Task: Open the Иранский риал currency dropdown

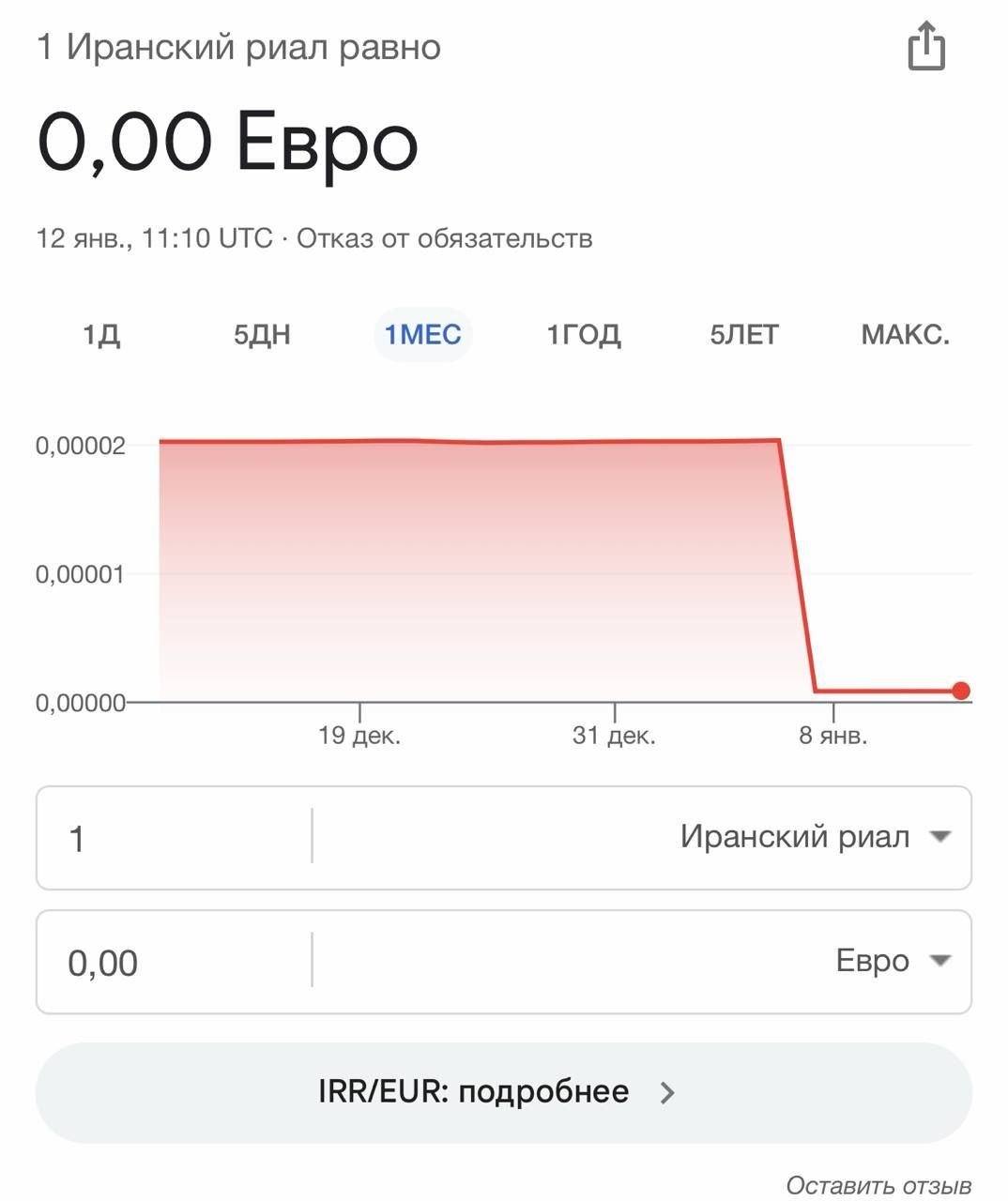Action: click(x=815, y=837)
